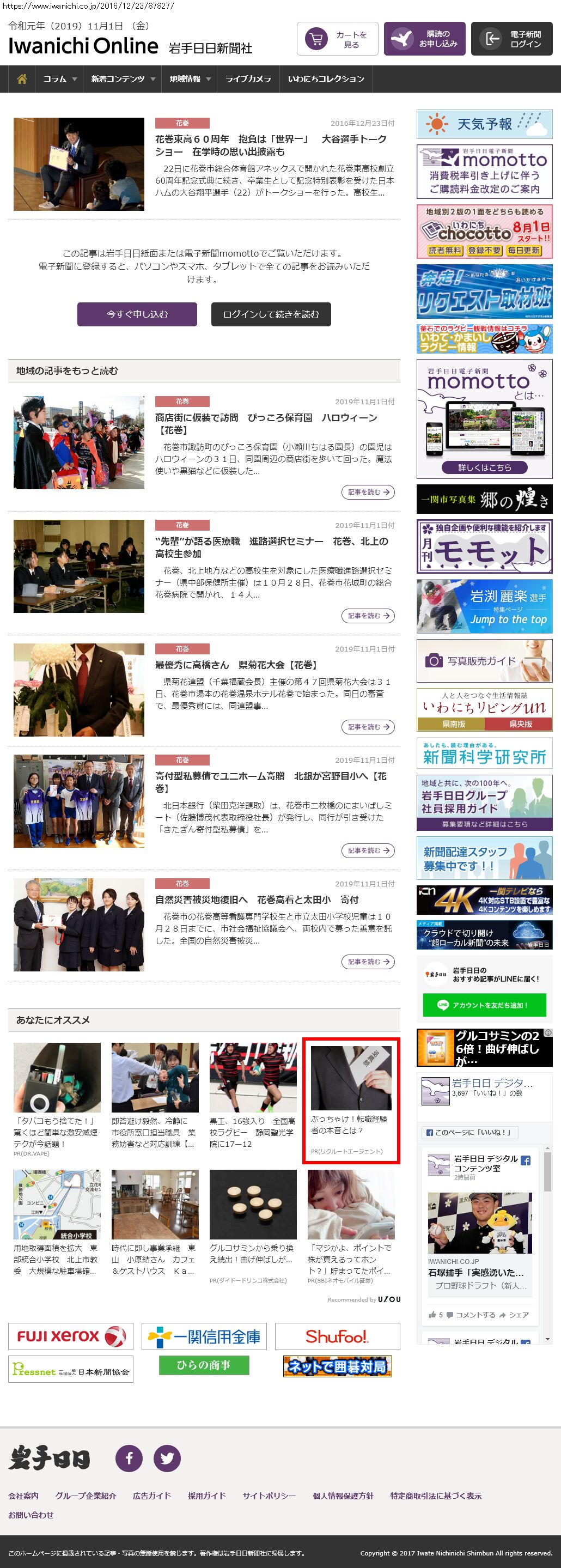
Task: Open 電子新聞ログイン
Action: pyautogui.click(x=511, y=40)
